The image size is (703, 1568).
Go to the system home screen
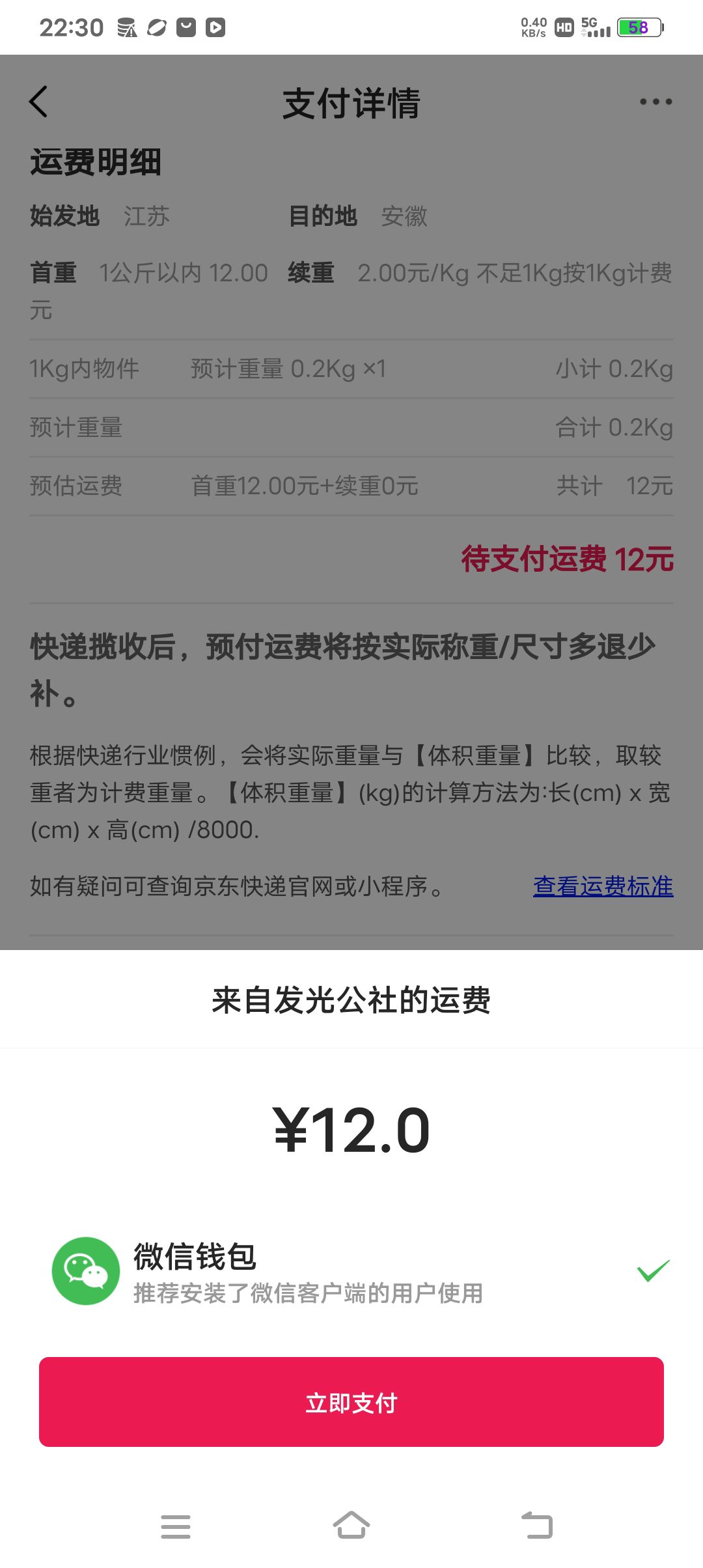[x=351, y=1525]
